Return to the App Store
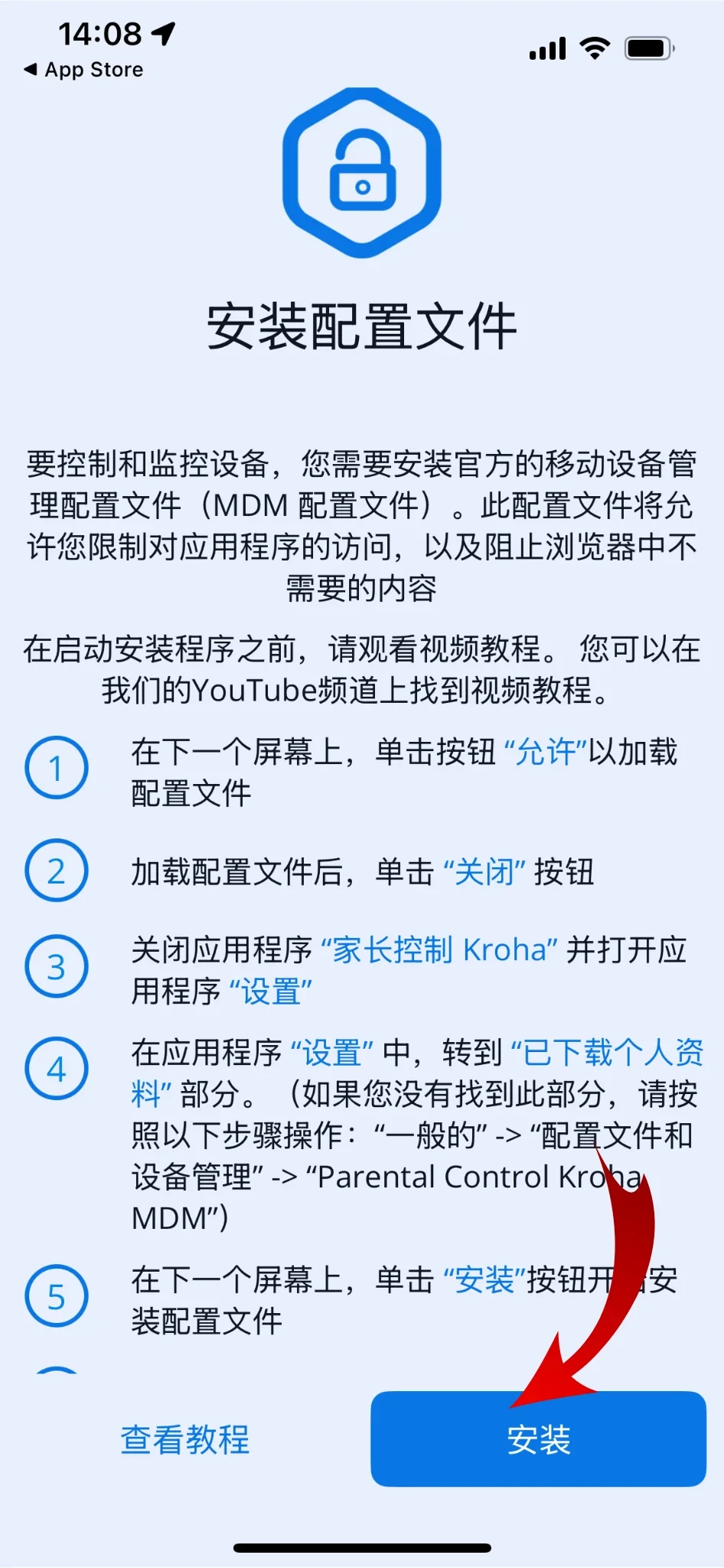Screen dimensions: 724x1568 (x=84, y=70)
